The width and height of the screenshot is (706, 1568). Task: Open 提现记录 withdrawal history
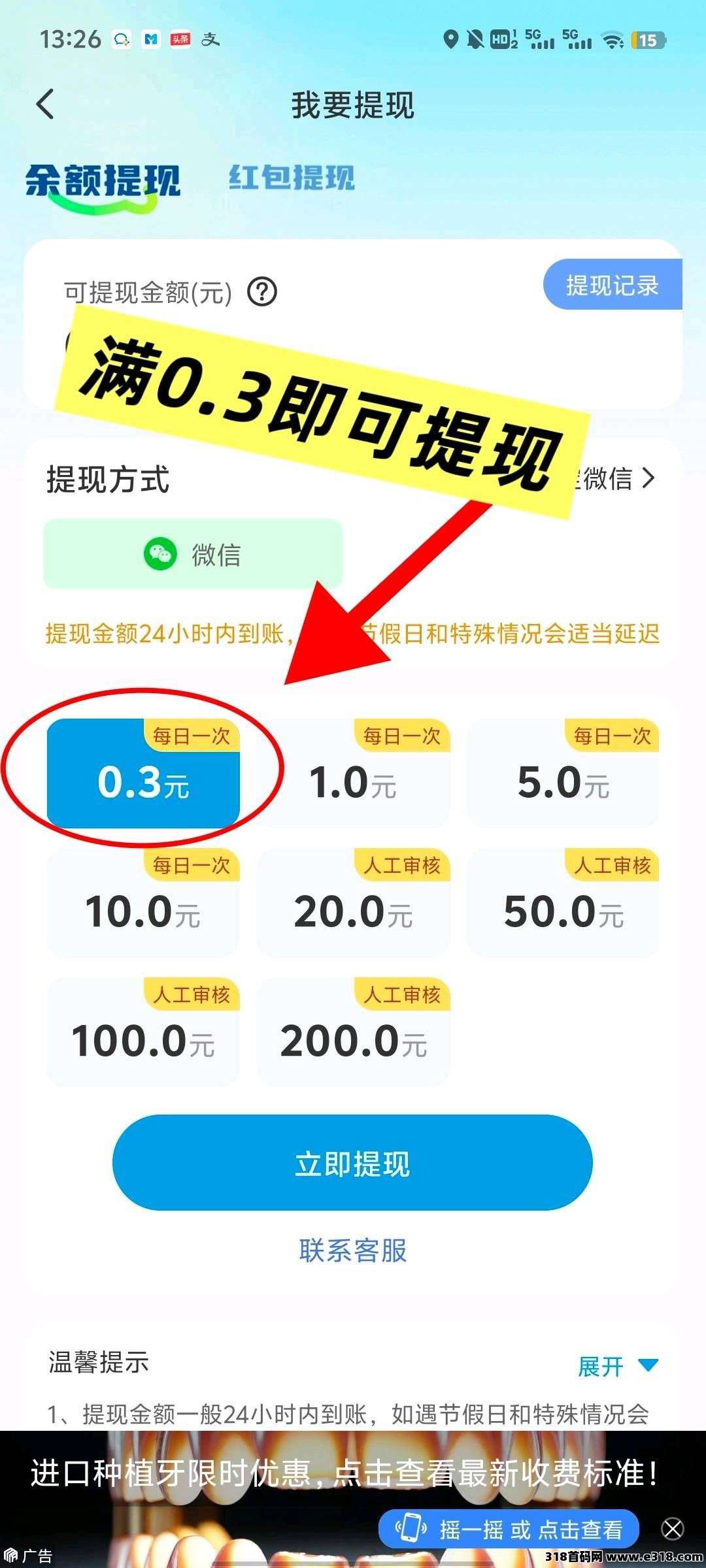pyautogui.click(x=612, y=285)
